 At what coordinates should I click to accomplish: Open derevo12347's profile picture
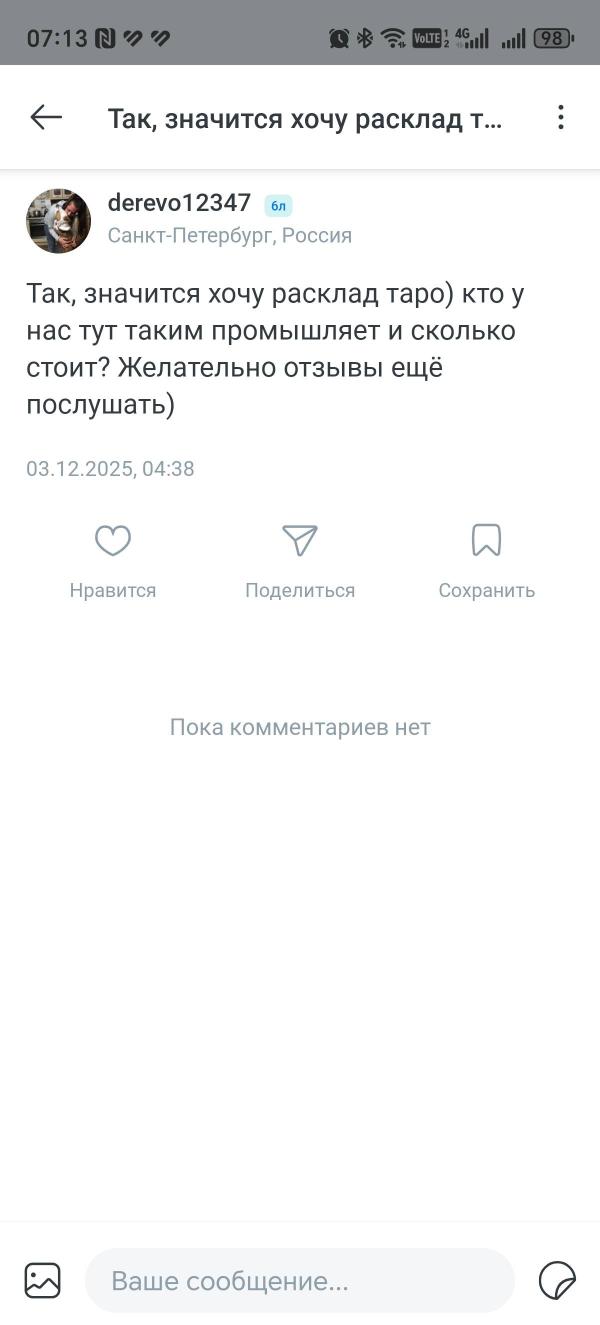click(x=58, y=220)
